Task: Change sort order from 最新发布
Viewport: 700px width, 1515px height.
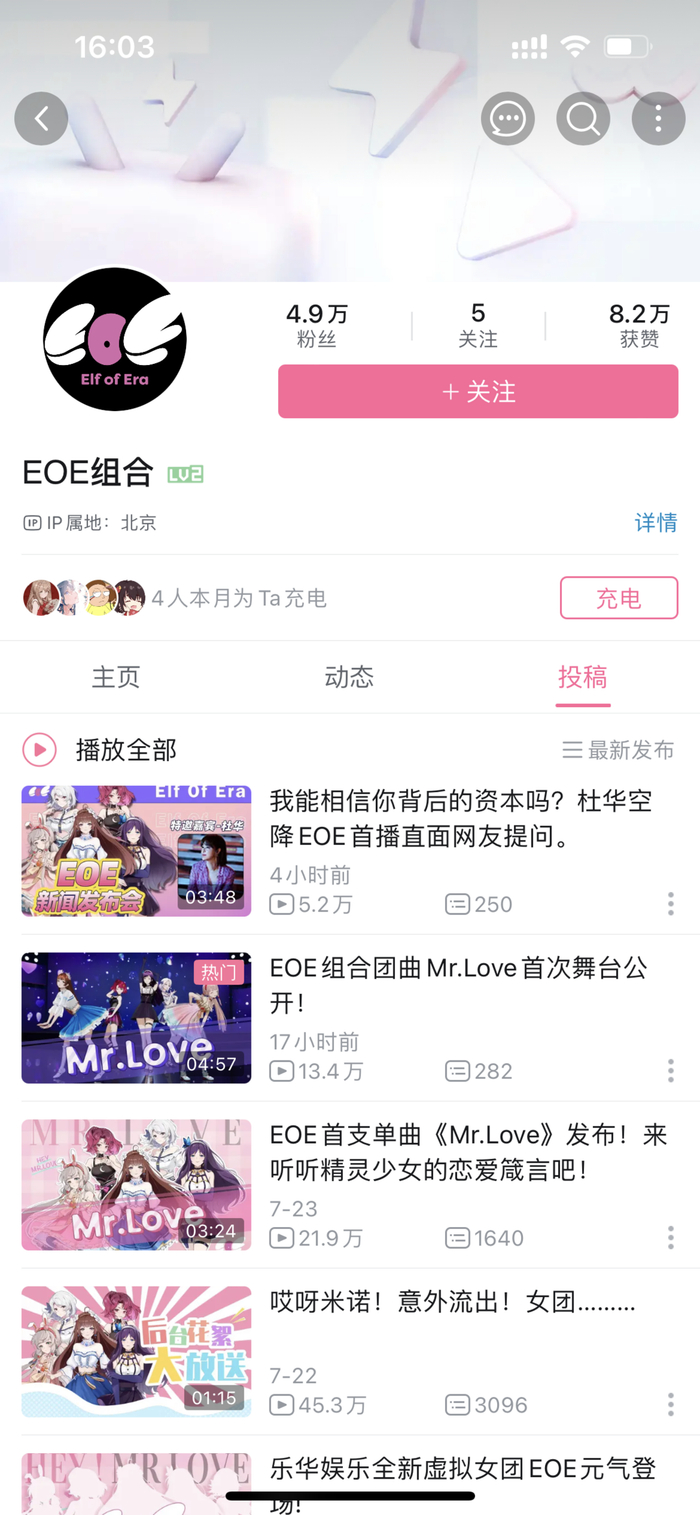Action: [x=618, y=750]
